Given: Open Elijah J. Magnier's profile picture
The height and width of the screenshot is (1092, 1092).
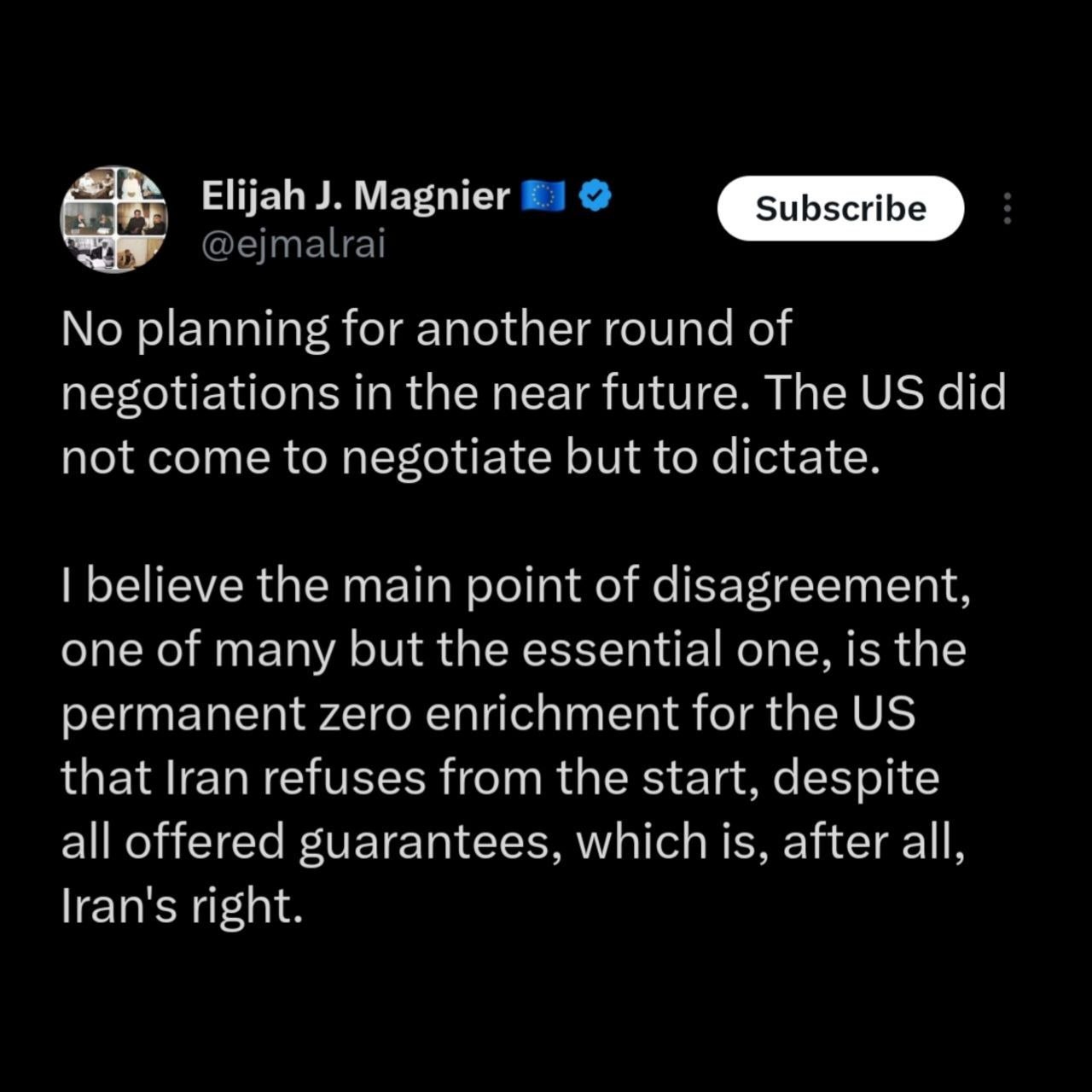Looking at the screenshot, I should click(113, 220).
